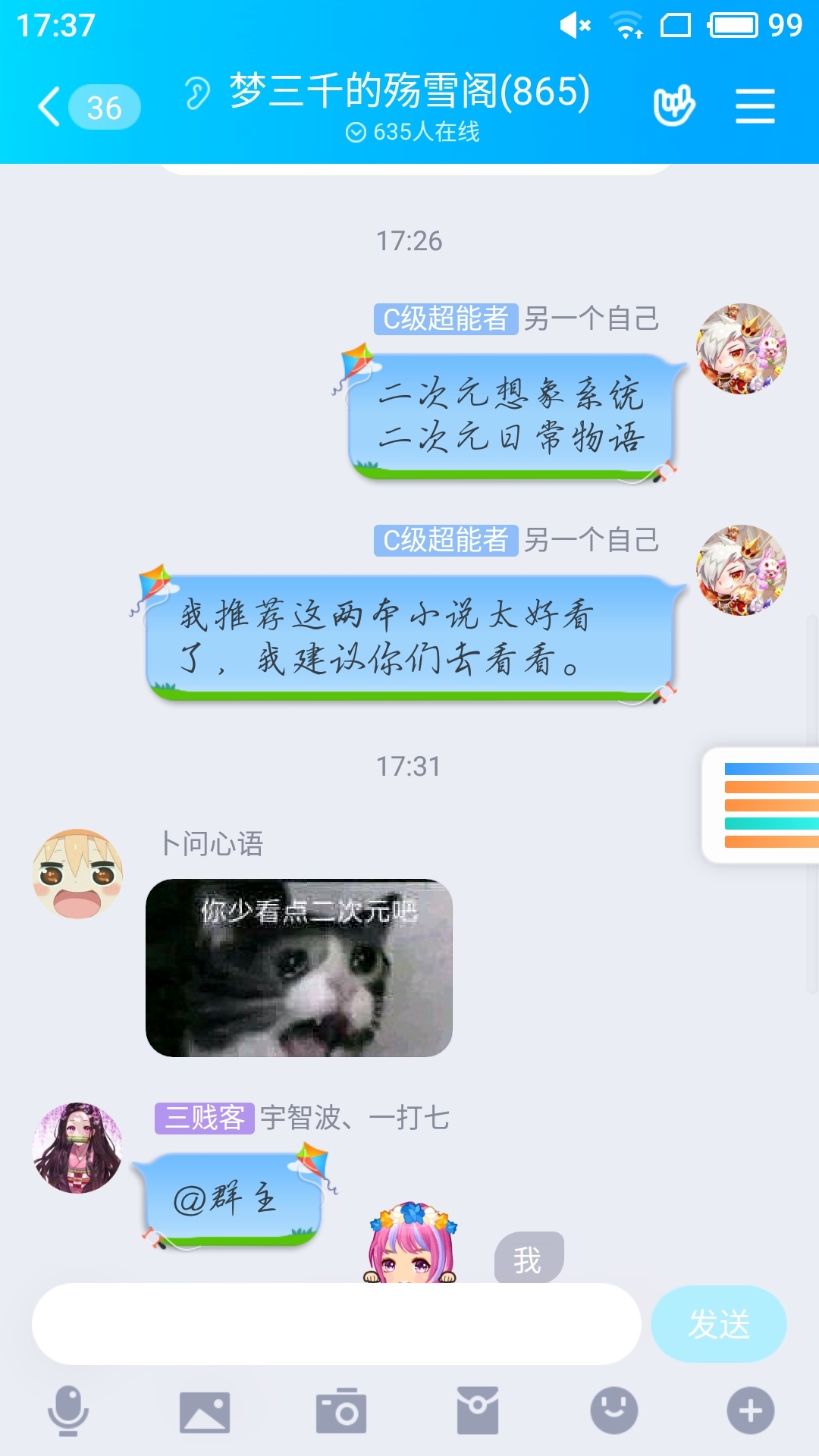Open 宇智波、一打七's avatar profile
This screenshot has height=1456, width=819.
point(77,1147)
